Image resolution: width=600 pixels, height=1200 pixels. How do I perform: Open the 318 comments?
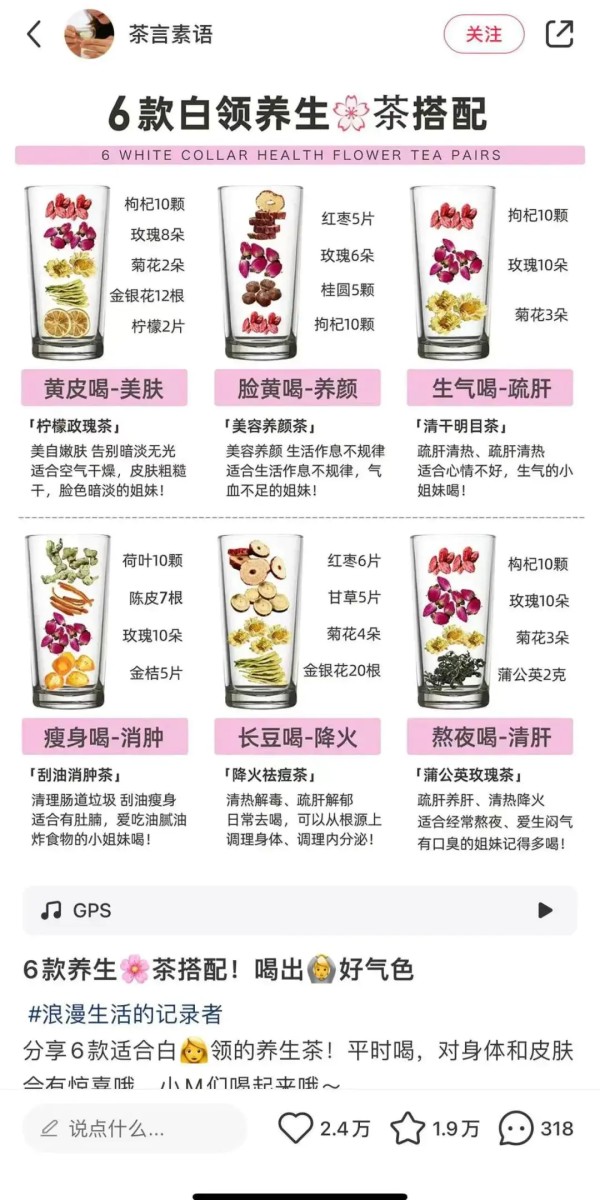pos(516,1129)
